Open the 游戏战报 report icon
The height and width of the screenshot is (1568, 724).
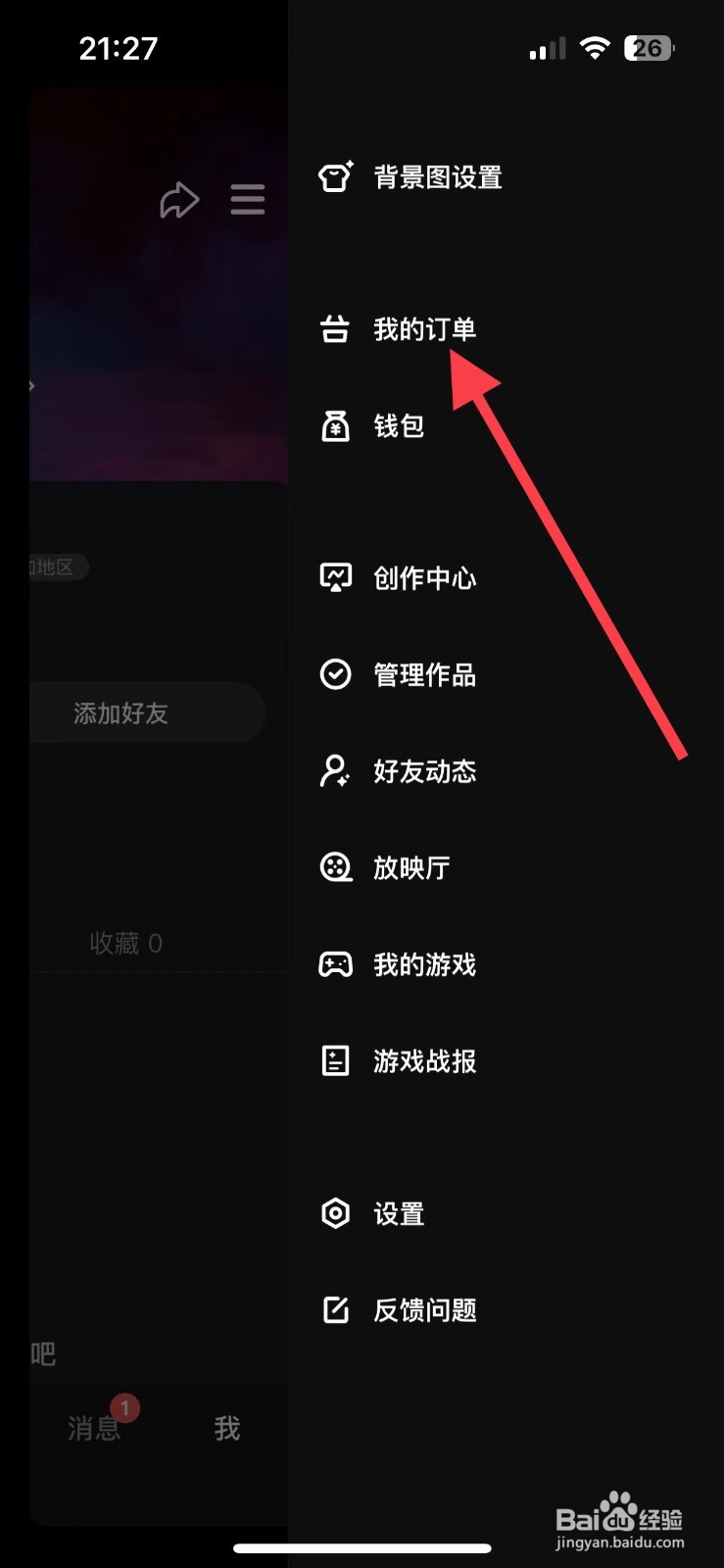[335, 1060]
